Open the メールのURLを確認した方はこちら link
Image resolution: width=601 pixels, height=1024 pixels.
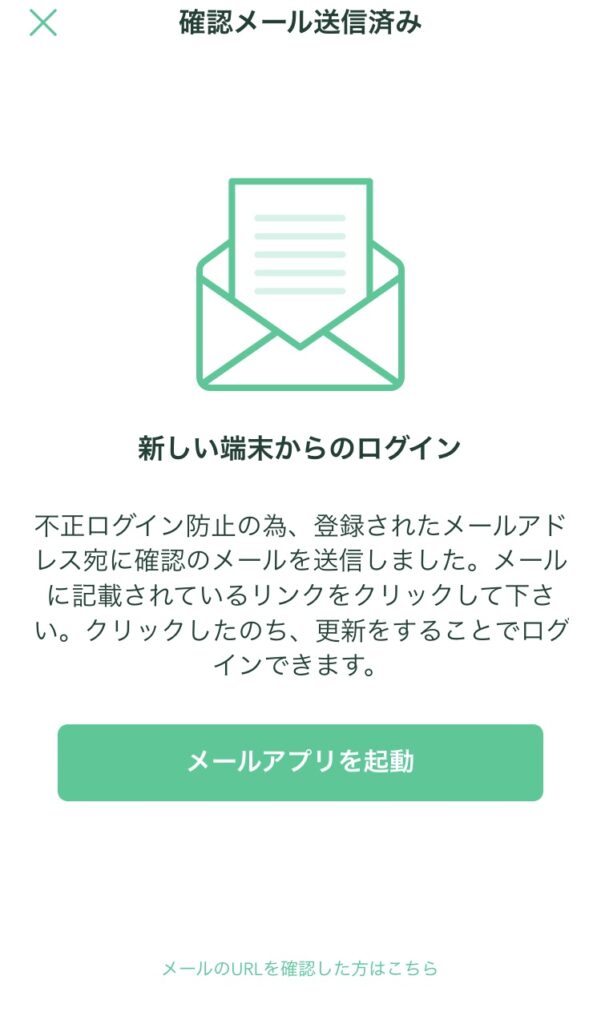[x=300, y=968]
